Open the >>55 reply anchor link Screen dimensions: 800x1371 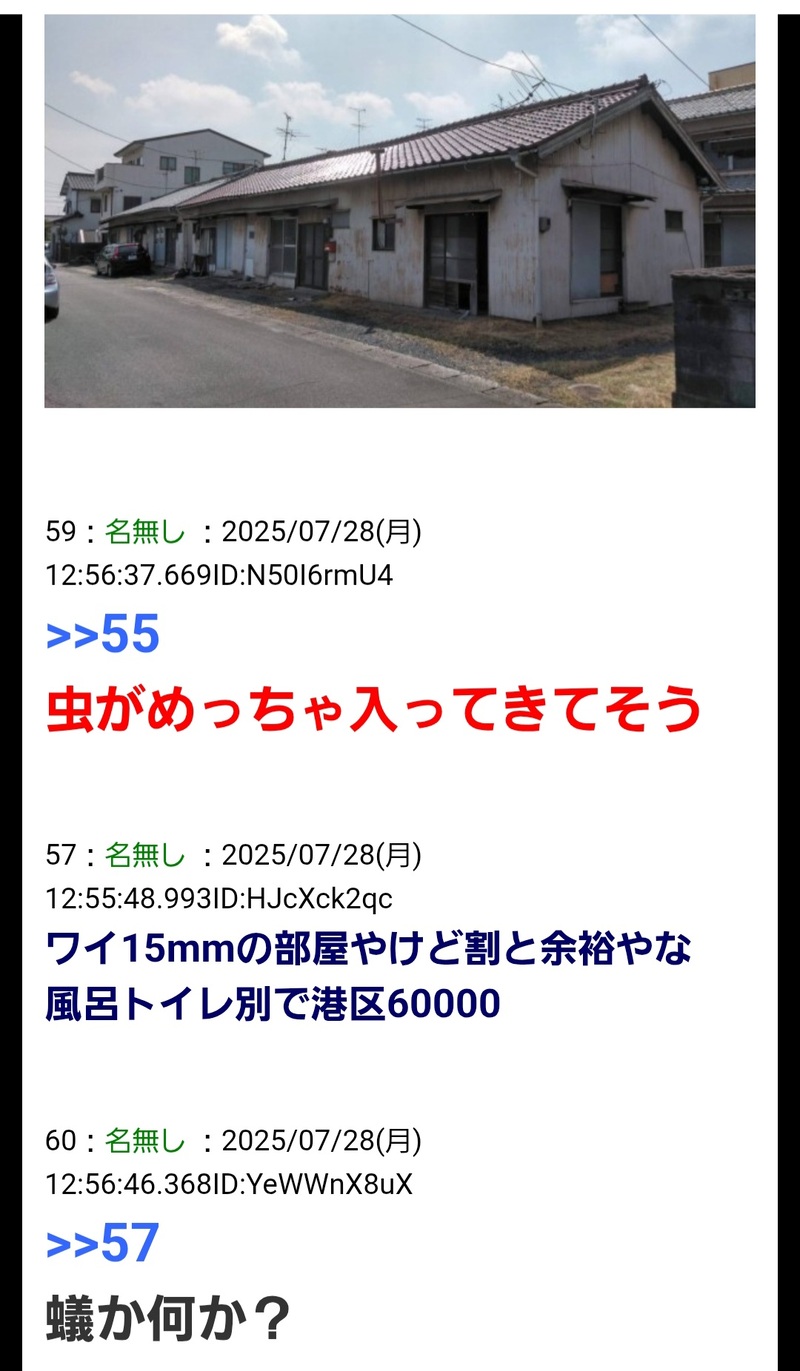point(103,636)
